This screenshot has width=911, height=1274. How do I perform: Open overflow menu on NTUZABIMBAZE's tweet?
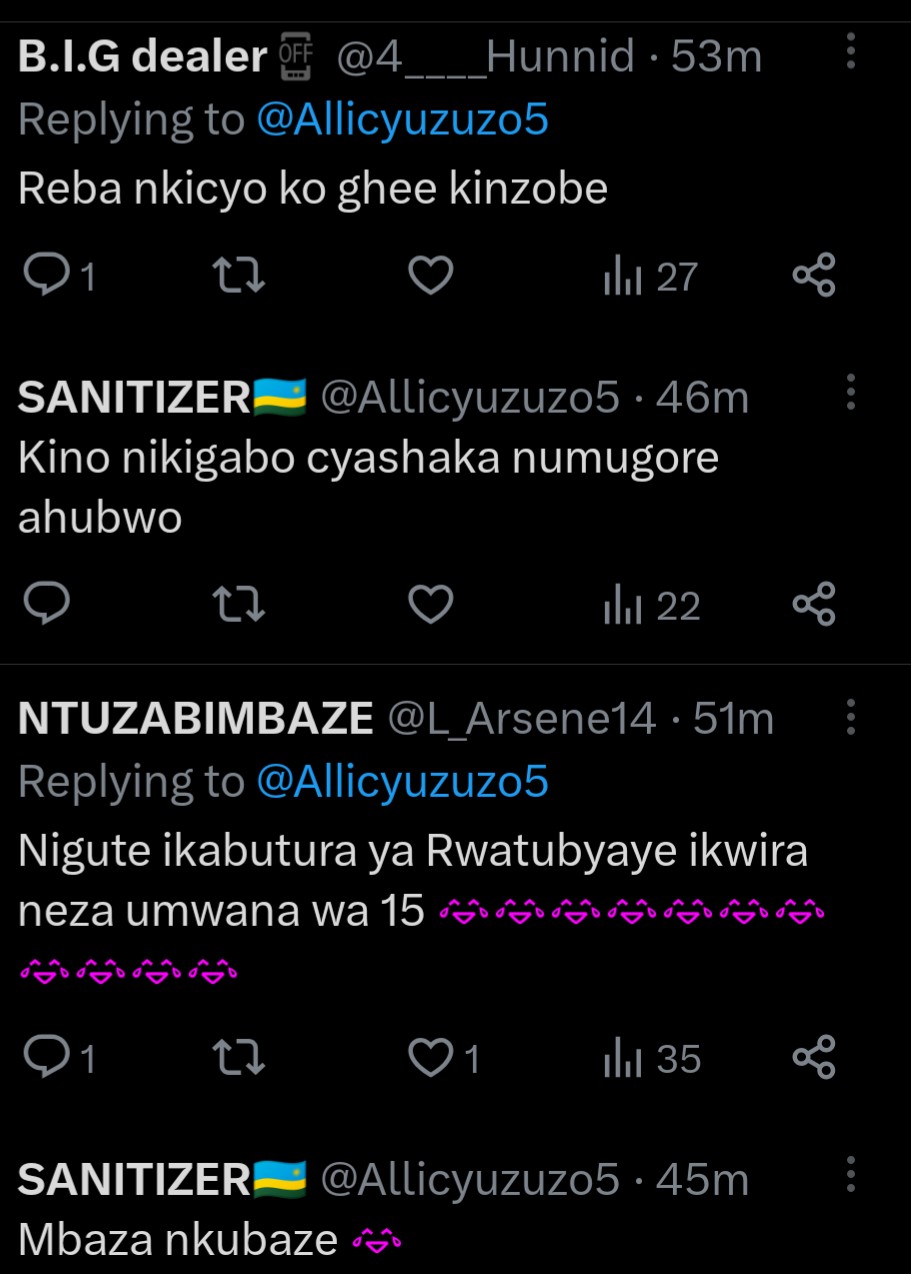(x=851, y=716)
